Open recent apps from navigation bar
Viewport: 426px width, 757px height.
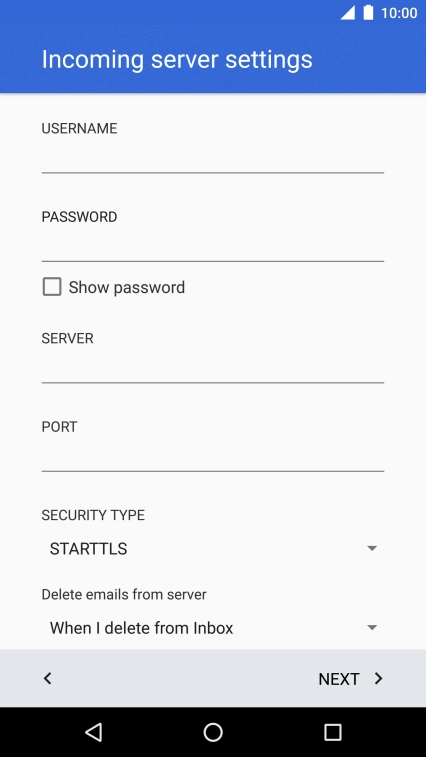coord(332,732)
